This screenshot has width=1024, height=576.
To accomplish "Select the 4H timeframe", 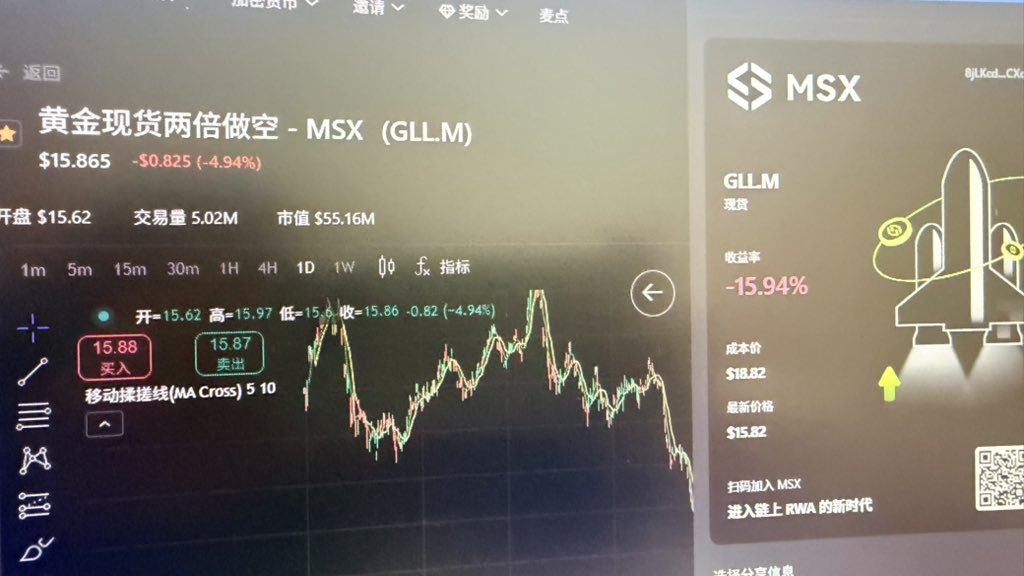I will coord(267,268).
